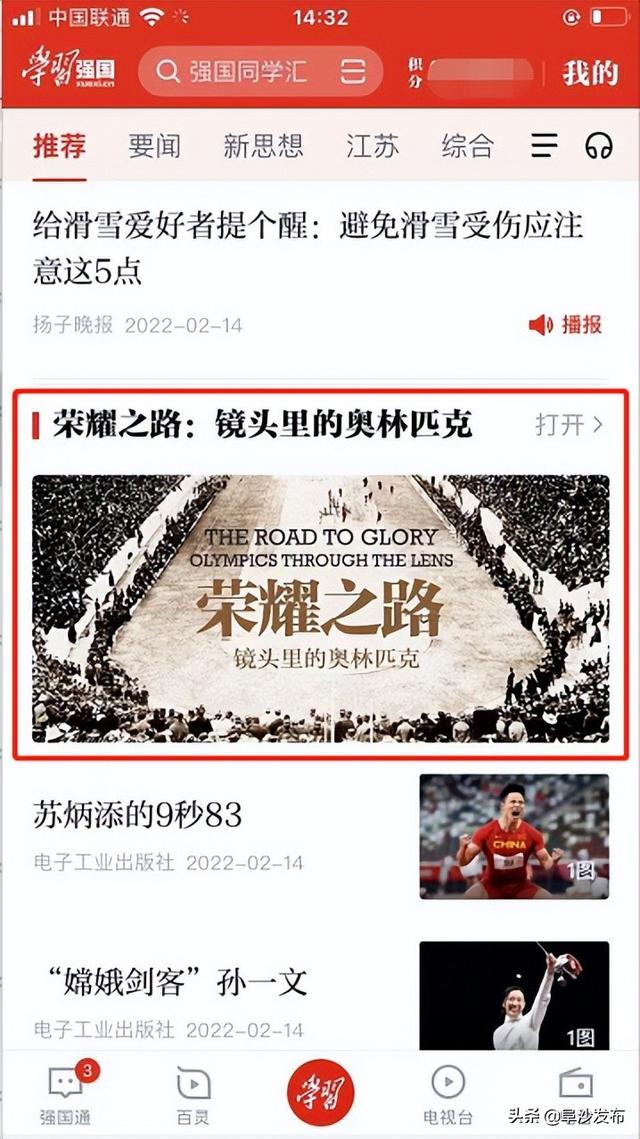Open the 荣耀之路 Olympics banner
The width and height of the screenshot is (640, 1139).
click(x=320, y=608)
